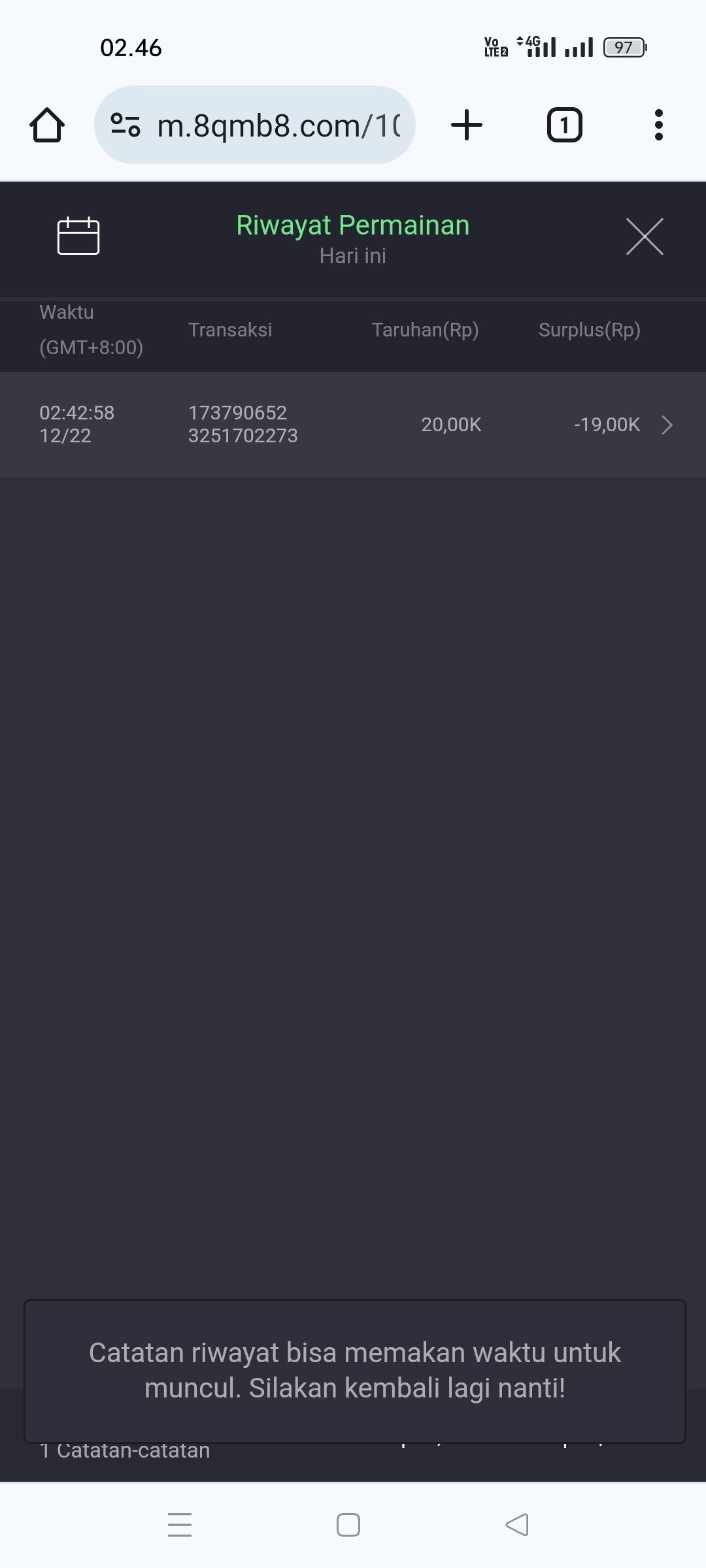This screenshot has width=706, height=1568.
Task: Close the Riwayat Permainan panel
Action: point(645,237)
